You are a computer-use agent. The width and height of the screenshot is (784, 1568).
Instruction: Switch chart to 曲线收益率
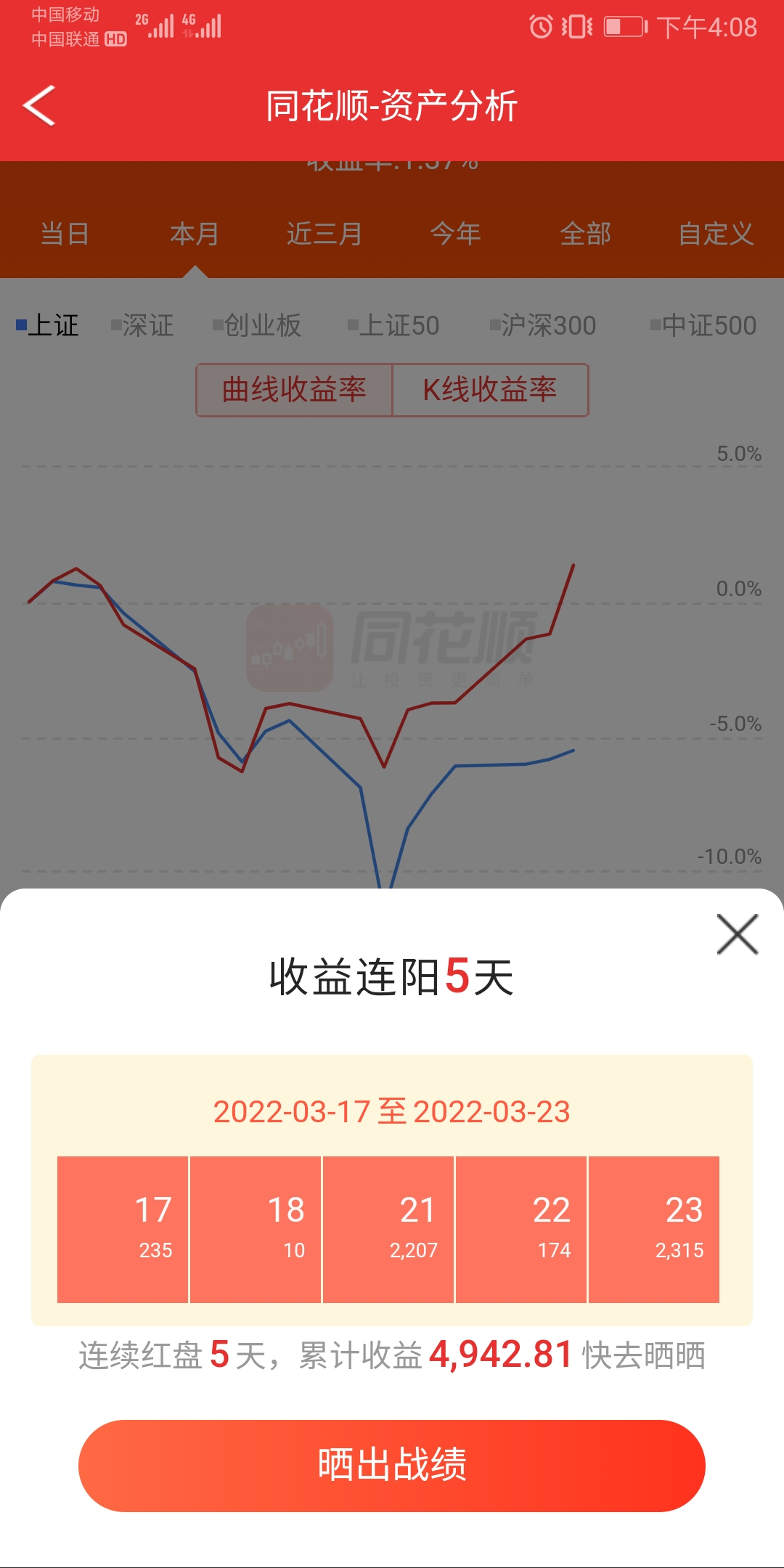click(294, 390)
